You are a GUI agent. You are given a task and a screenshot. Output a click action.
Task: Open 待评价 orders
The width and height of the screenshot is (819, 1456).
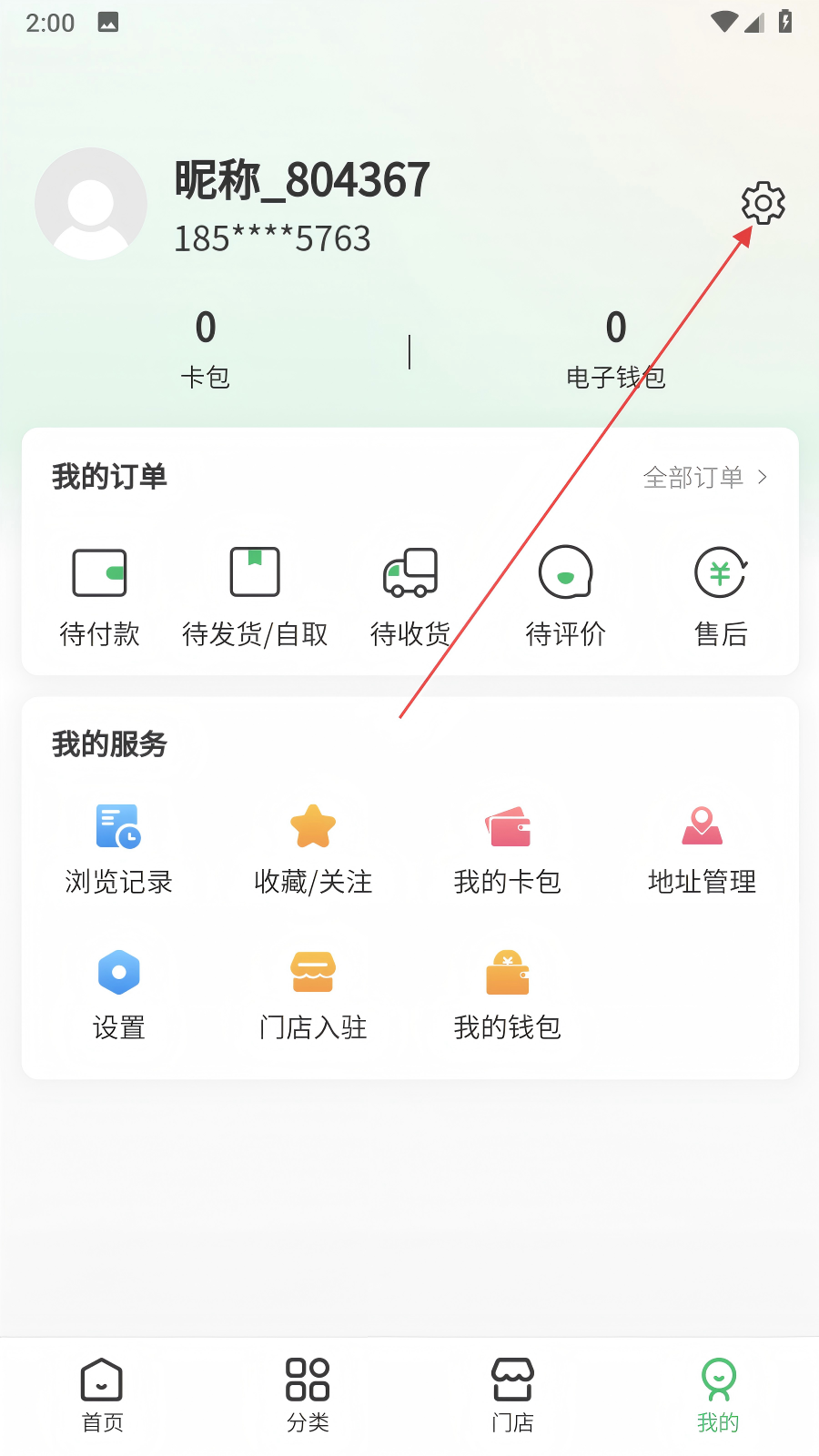coord(566,598)
